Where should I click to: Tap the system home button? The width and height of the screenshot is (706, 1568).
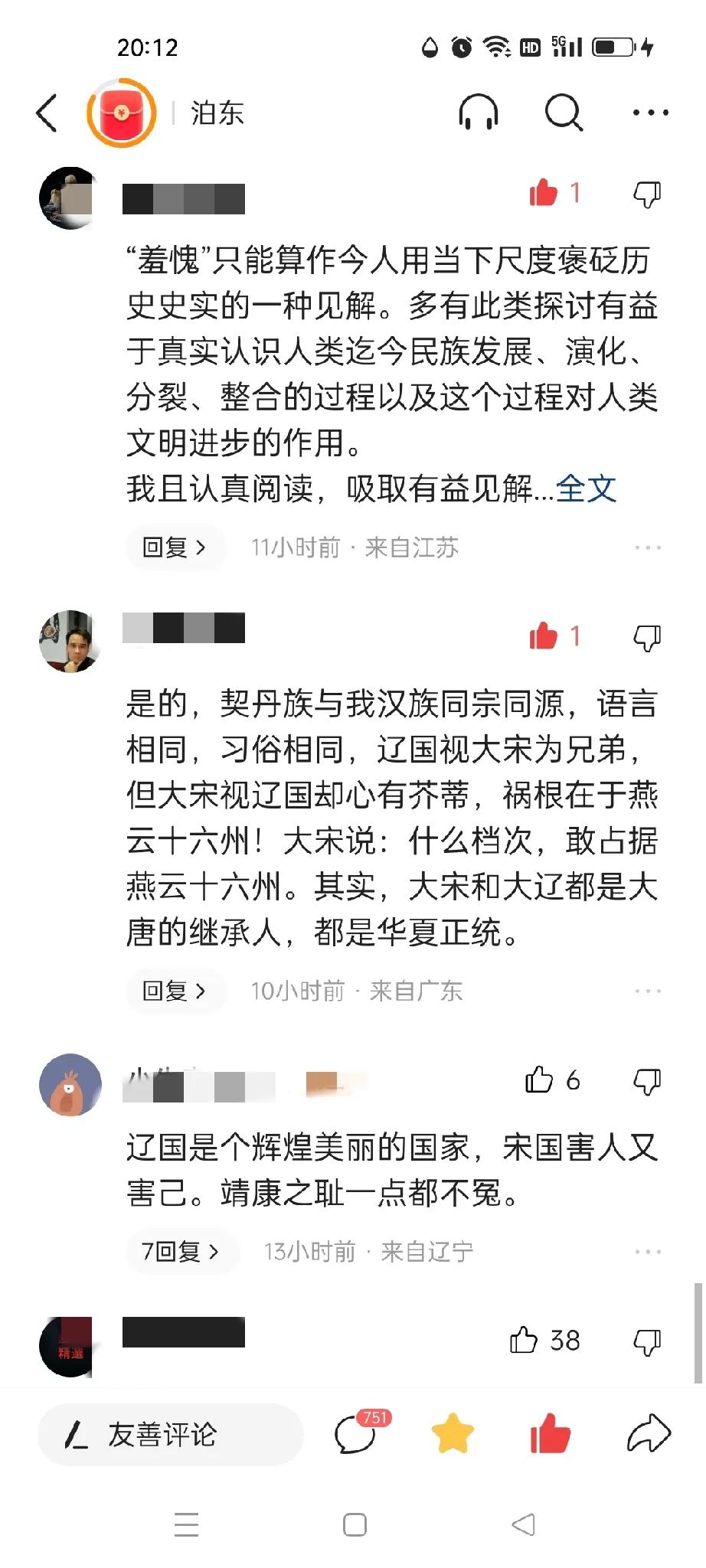tap(355, 1525)
